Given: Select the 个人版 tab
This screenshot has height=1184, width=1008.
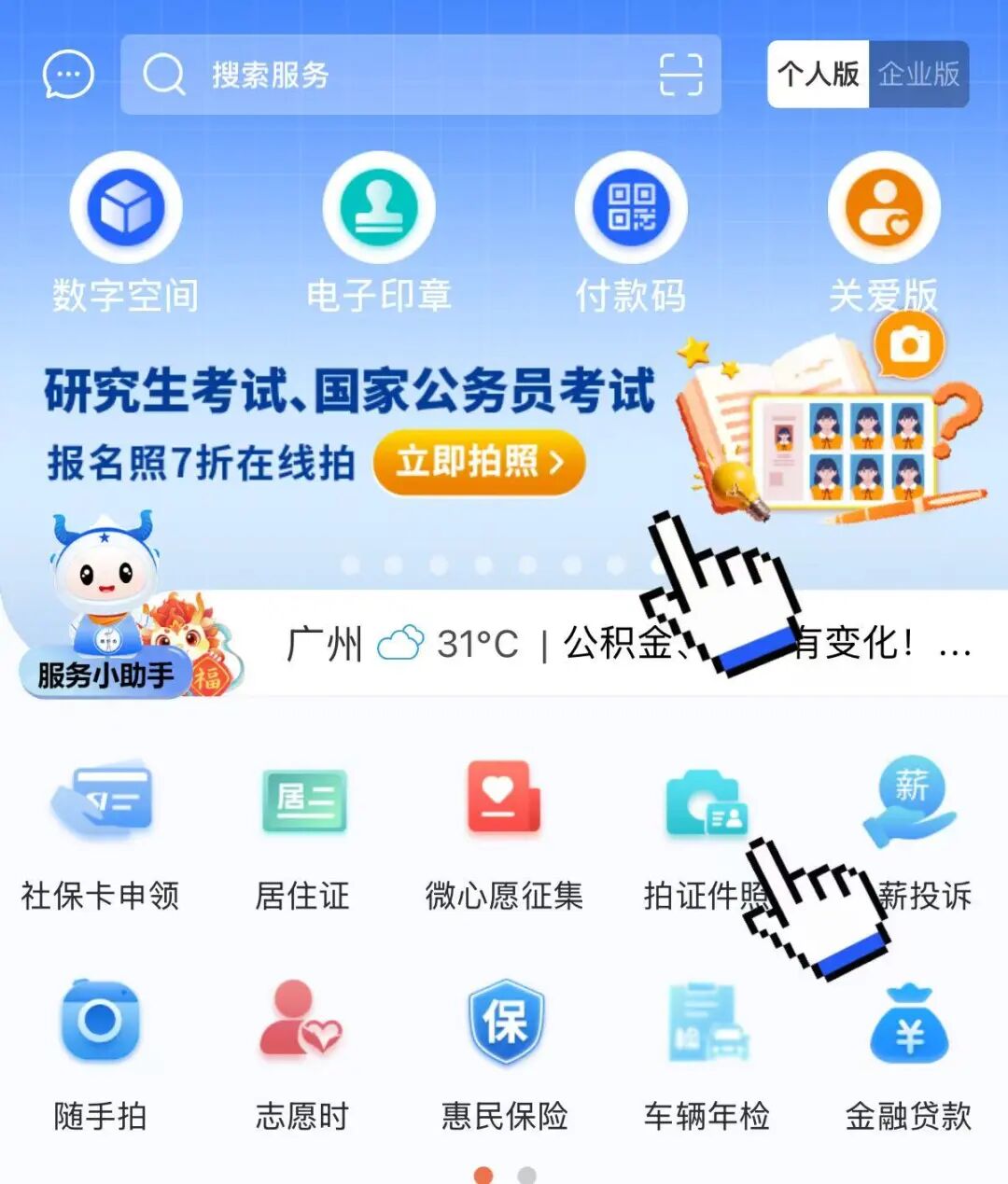Looking at the screenshot, I should pyautogui.click(x=819, y=75).
